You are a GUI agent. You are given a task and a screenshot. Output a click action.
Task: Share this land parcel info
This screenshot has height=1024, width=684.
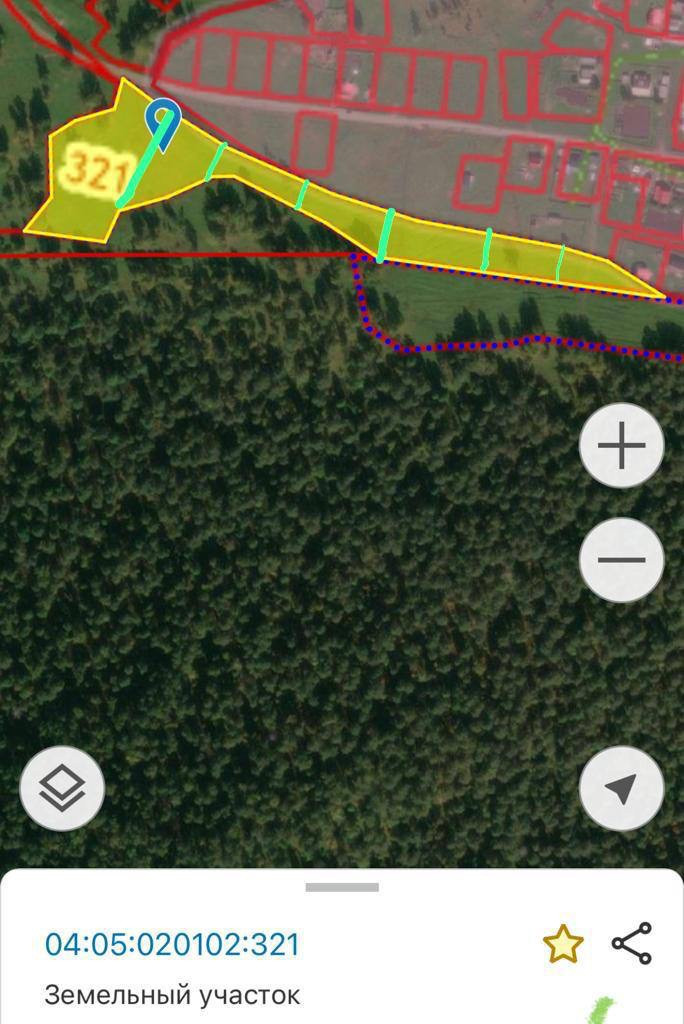[x=632, y=944]
